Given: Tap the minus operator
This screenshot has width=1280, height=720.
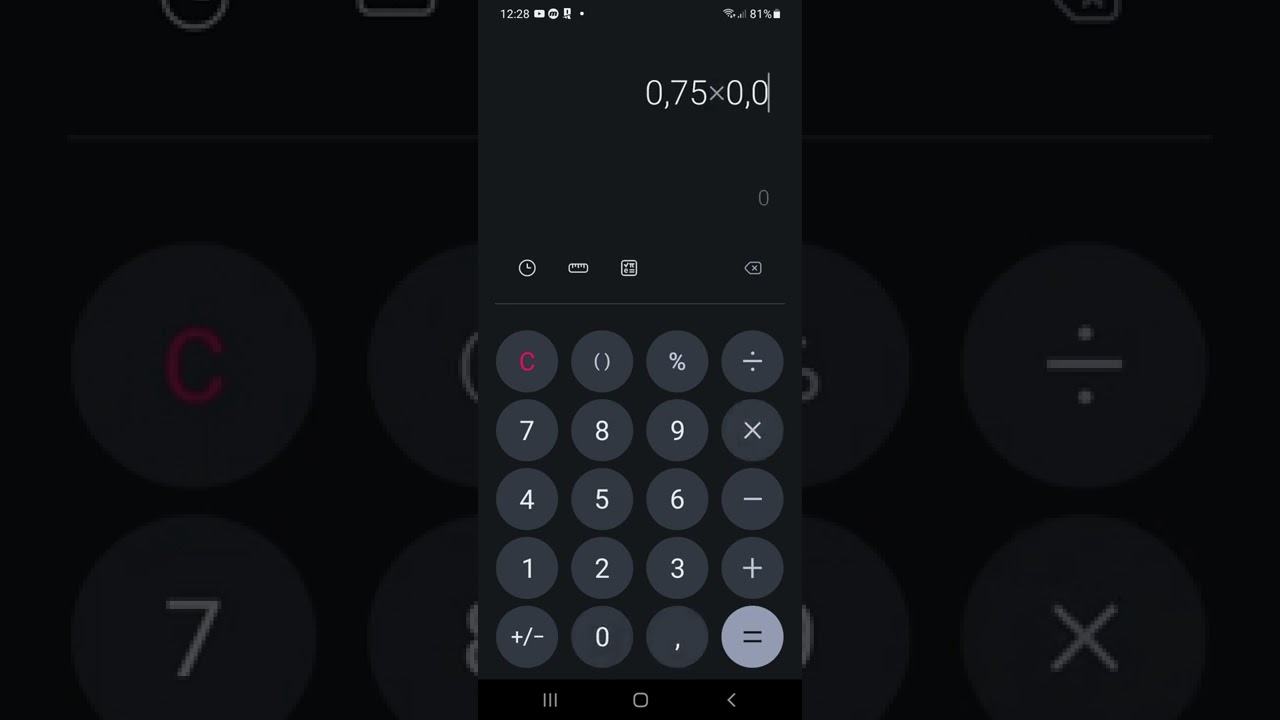Looking at the screenshot, I should click(752, 499).
